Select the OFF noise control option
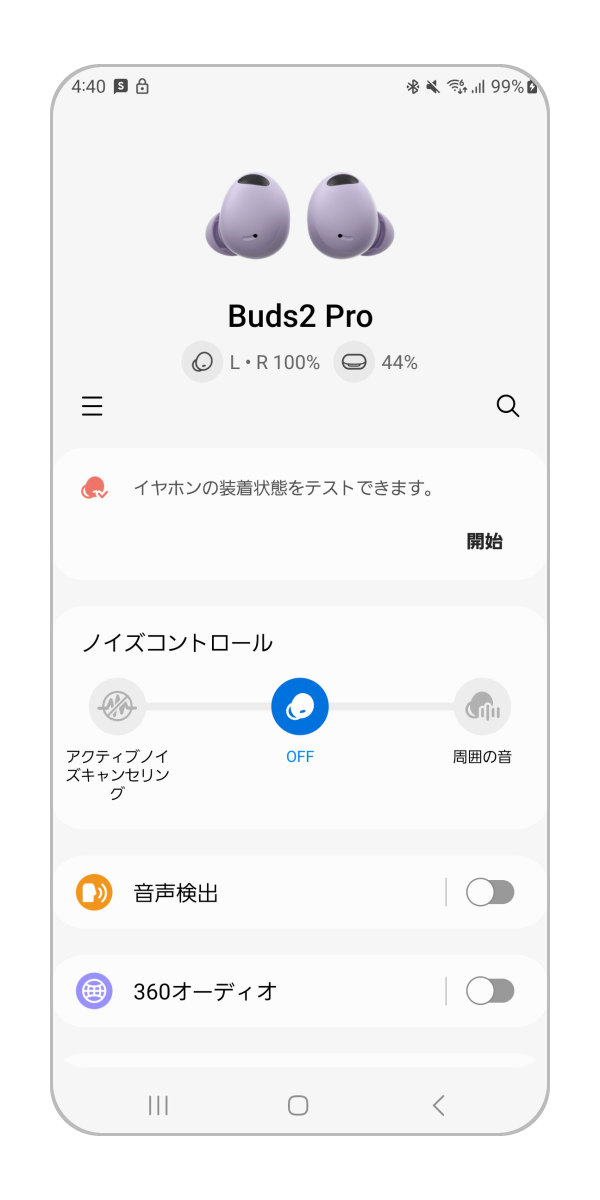Screen dimensions: 600x1200 tap(300, 707)
